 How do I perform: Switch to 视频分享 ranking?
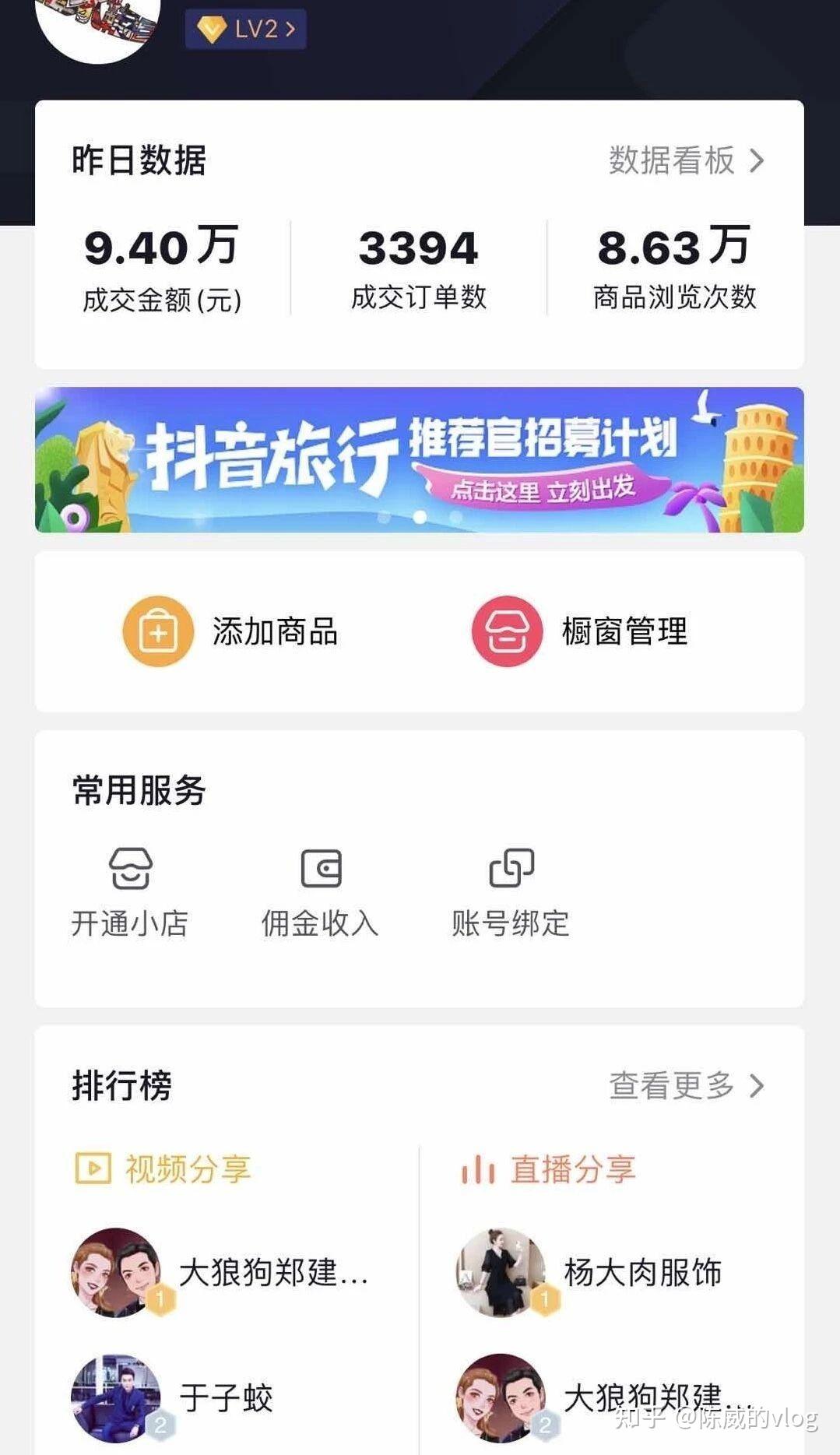tap(163, 1169)
